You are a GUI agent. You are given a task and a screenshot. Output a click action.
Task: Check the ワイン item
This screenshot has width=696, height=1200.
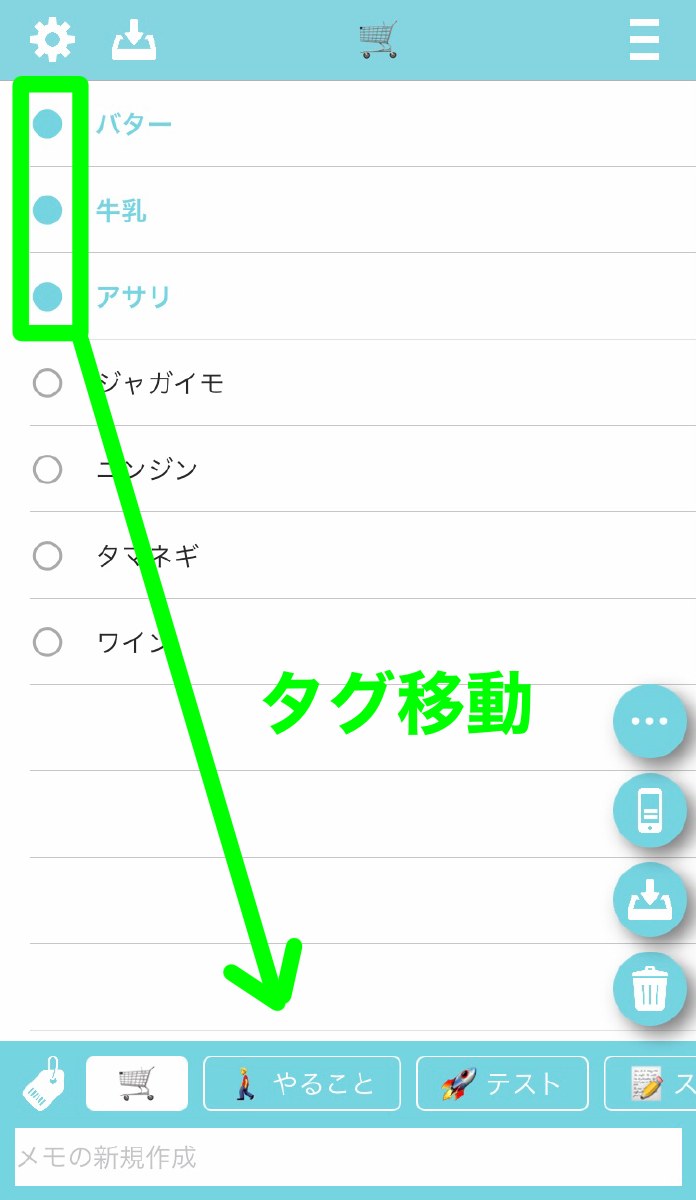(48, 641)
